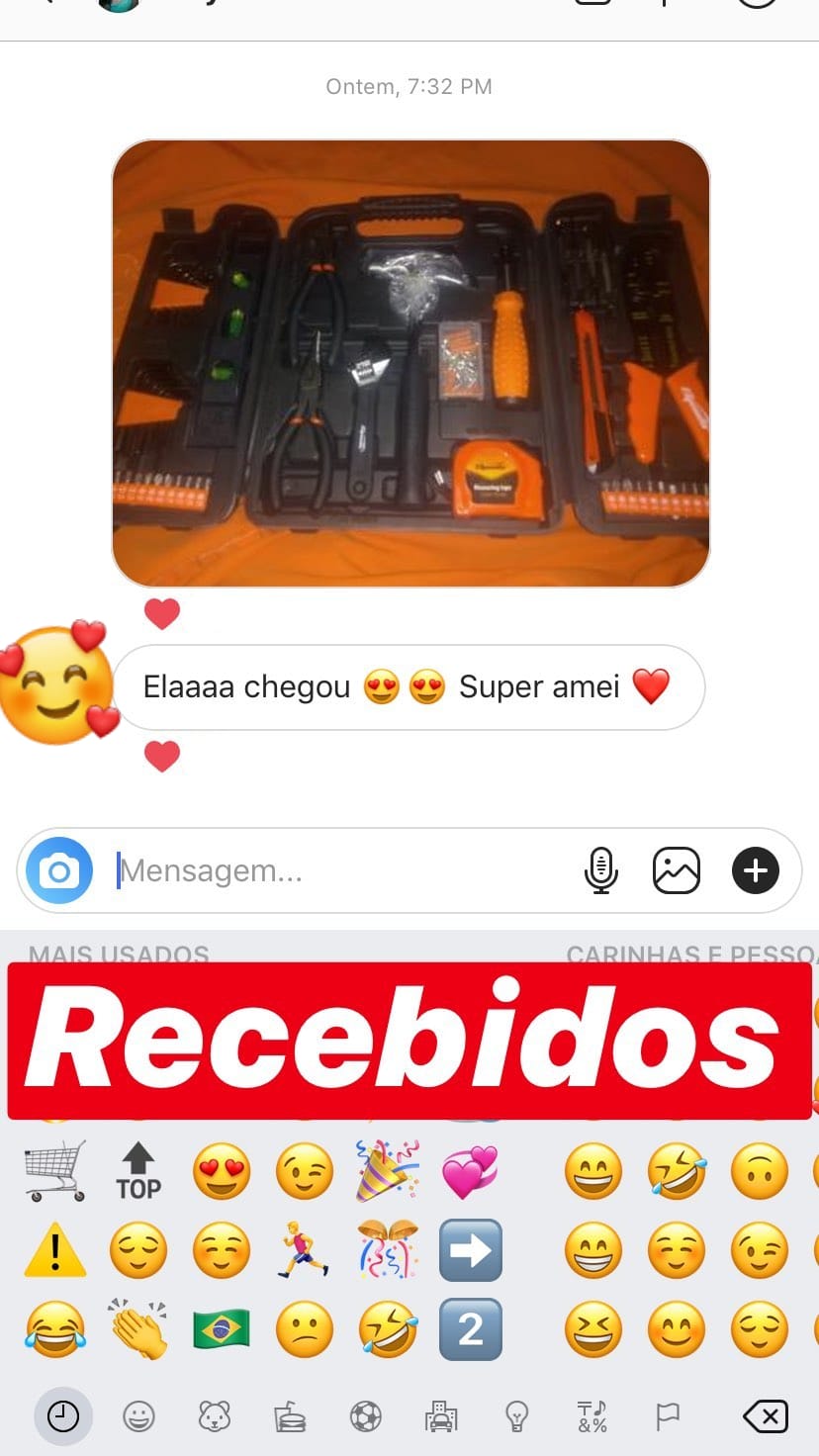This screenshot has height=1456, width=819.
Task: Insert the warning sign emoji
Action: 55,1251
